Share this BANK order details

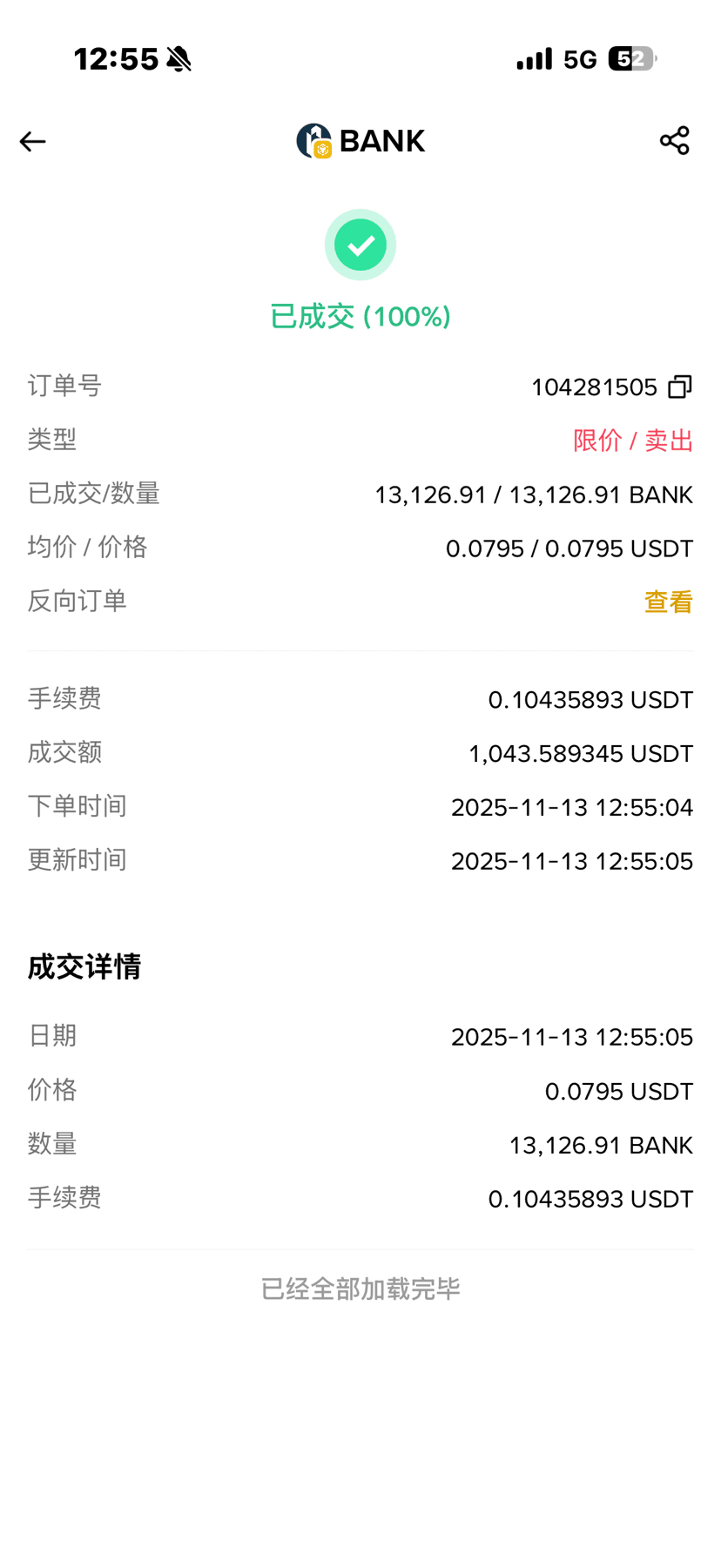coord(675,140)
